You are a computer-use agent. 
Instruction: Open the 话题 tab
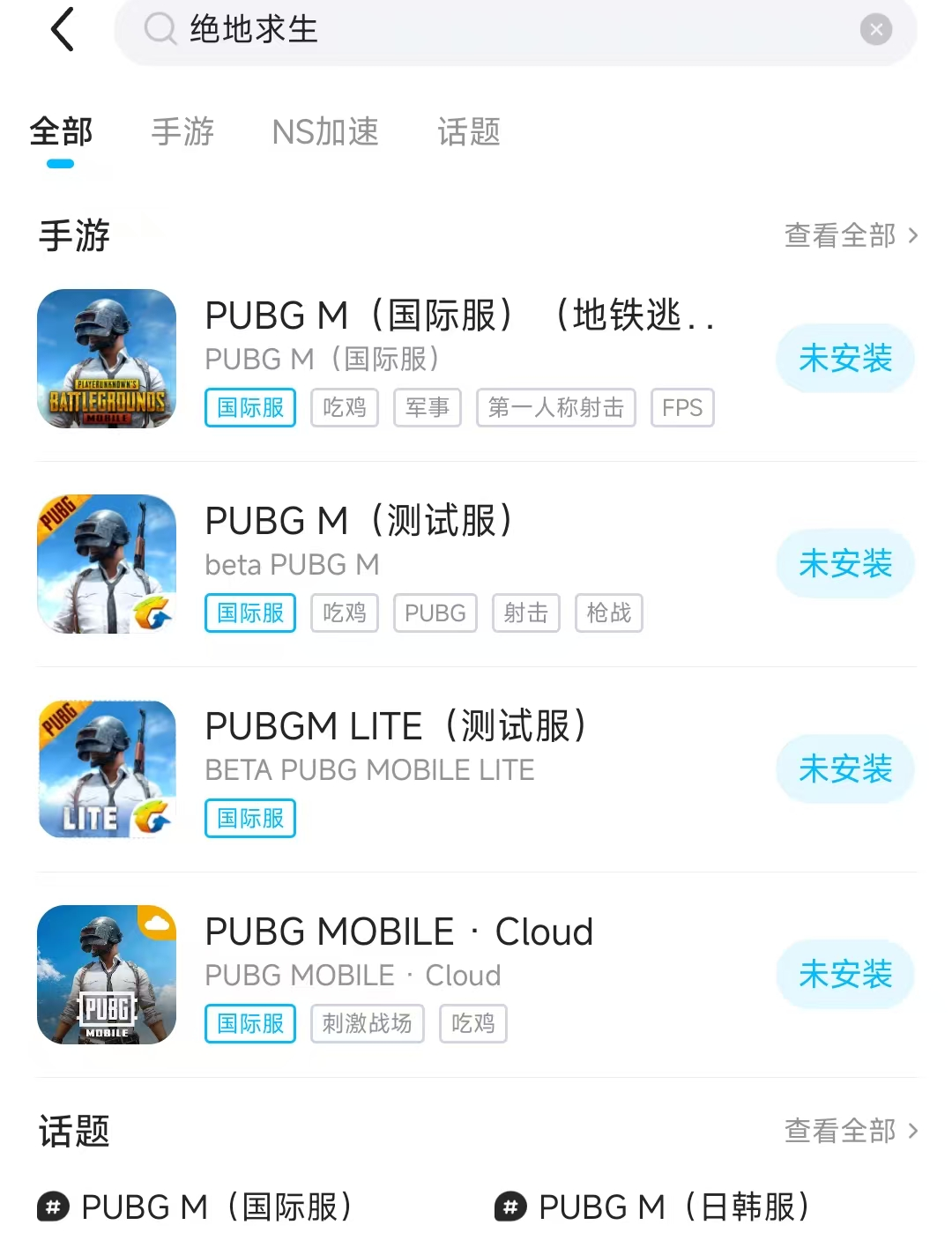point(469,132)
